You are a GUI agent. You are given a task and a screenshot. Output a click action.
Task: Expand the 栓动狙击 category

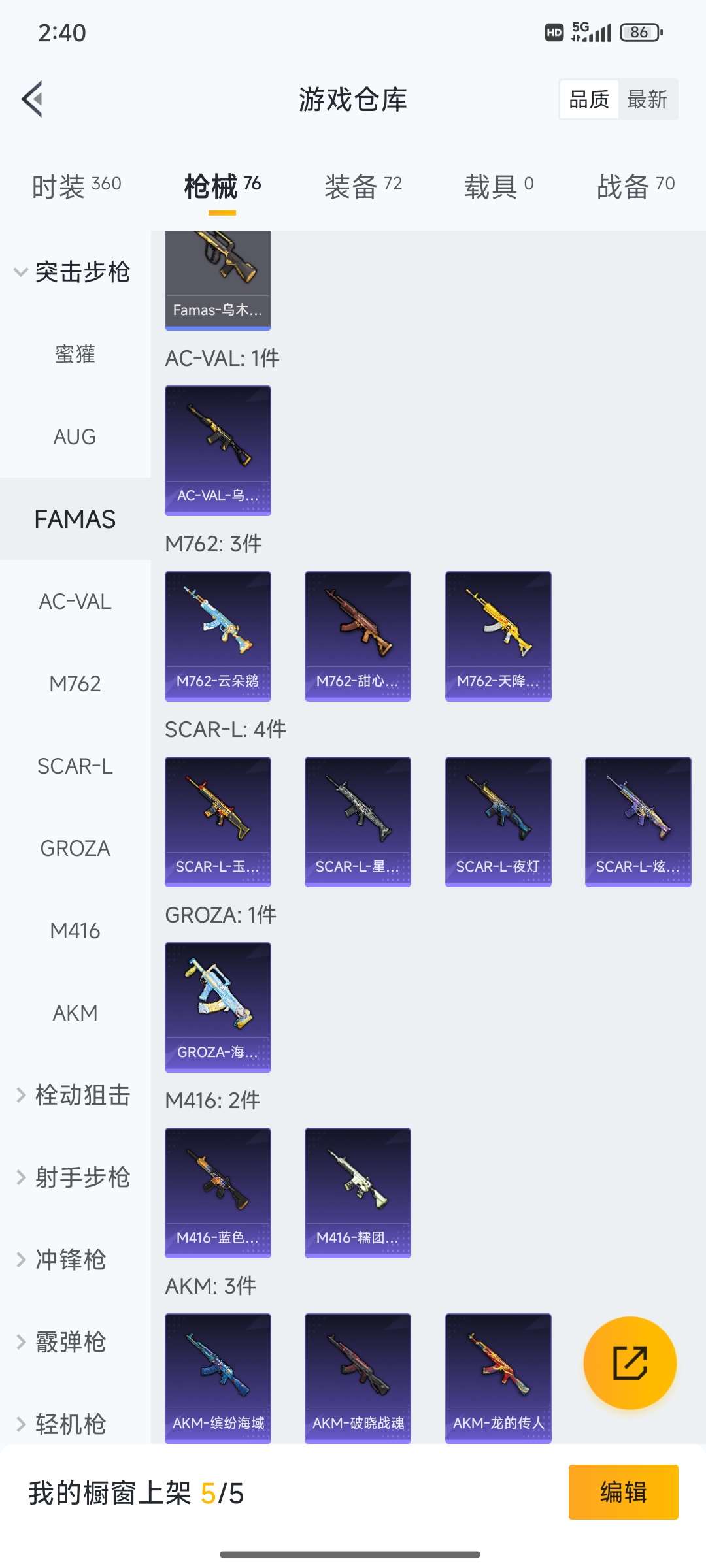[73, 1095]
